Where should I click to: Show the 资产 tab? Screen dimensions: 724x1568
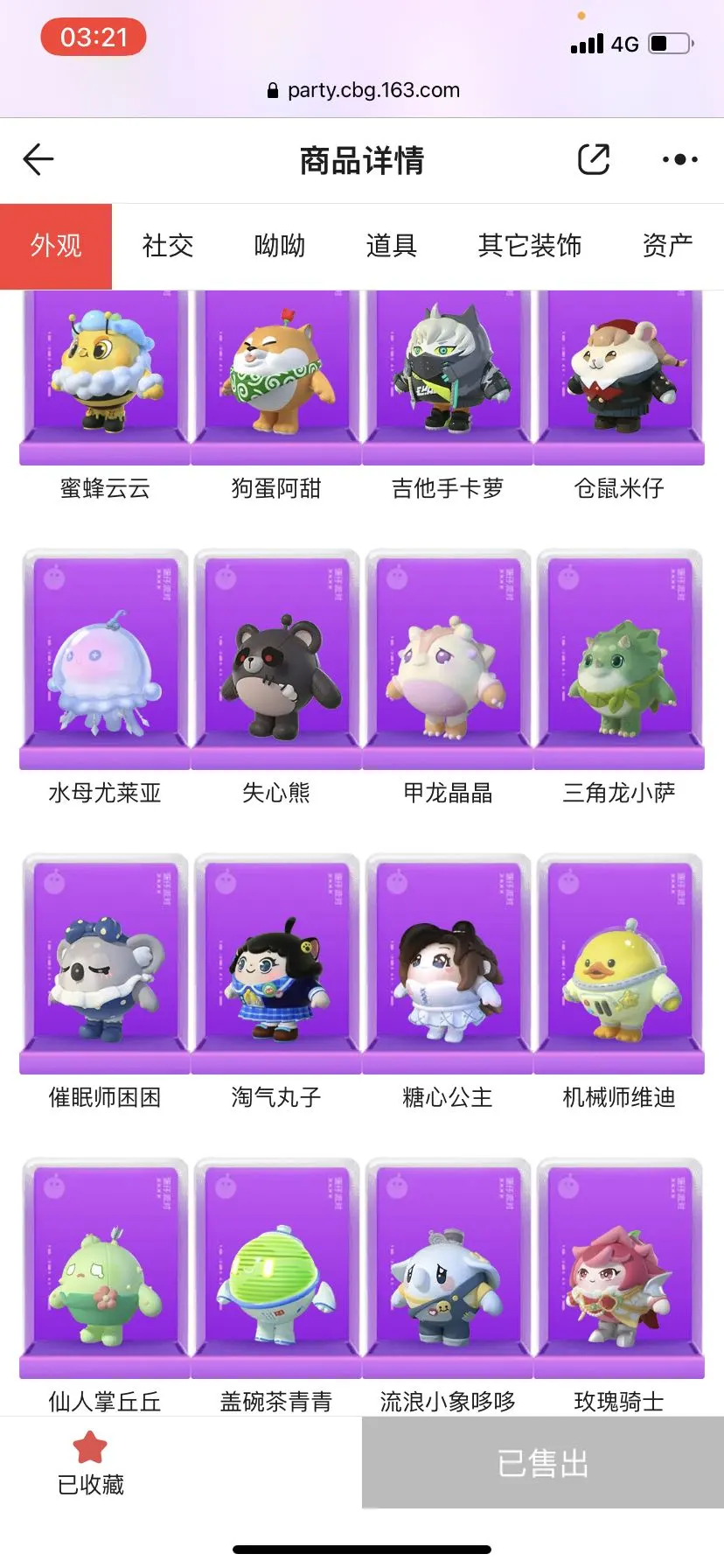click(x=667, y=246)
